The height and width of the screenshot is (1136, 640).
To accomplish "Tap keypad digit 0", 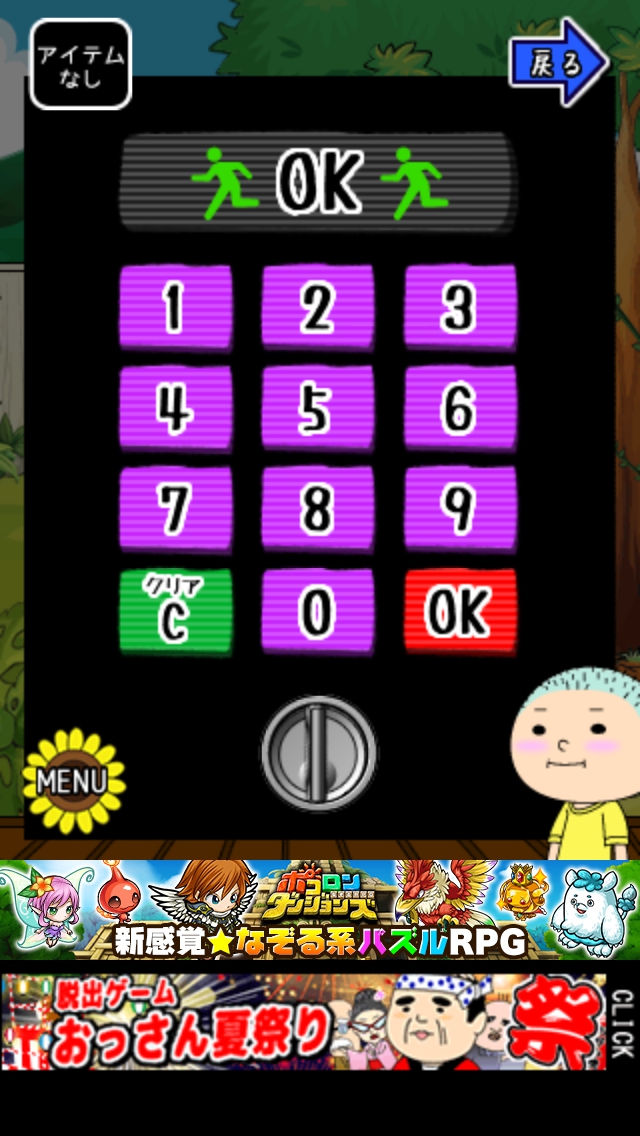I will (x=317, y=612).
